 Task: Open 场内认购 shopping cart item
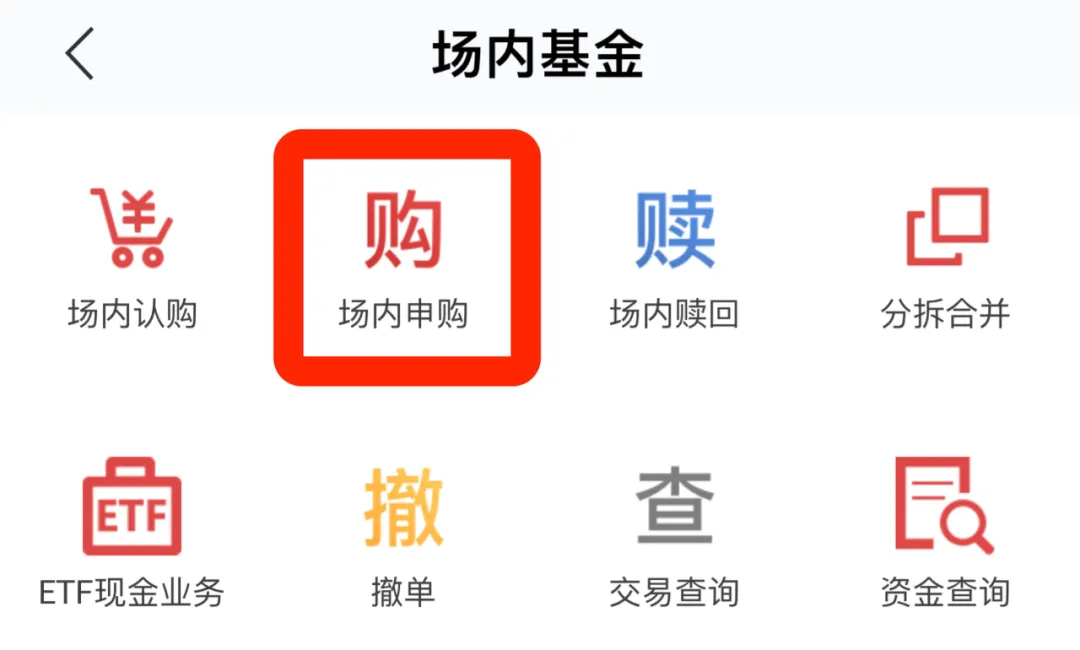[132, 257]
